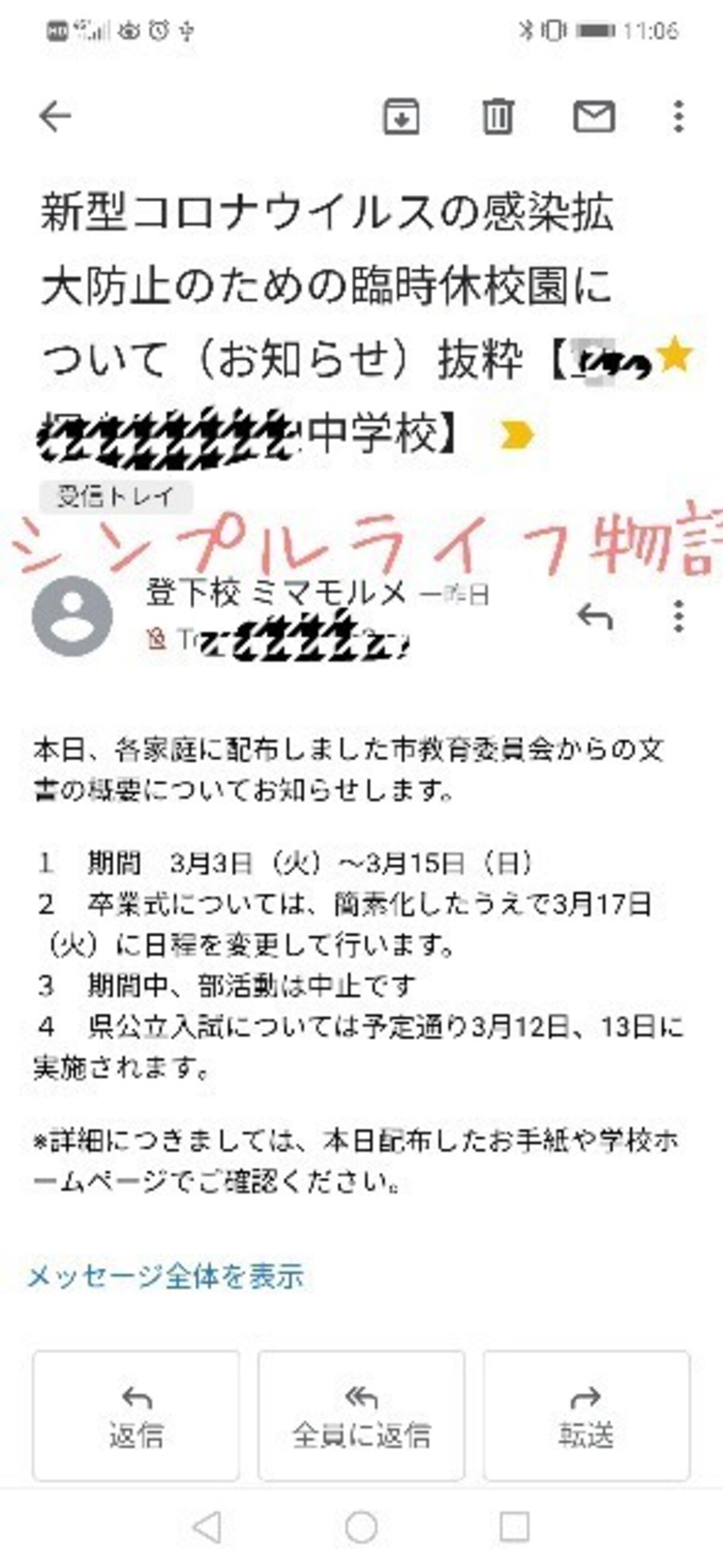
Task: Tap the system home button
Action: click(x=361, y=1528)
